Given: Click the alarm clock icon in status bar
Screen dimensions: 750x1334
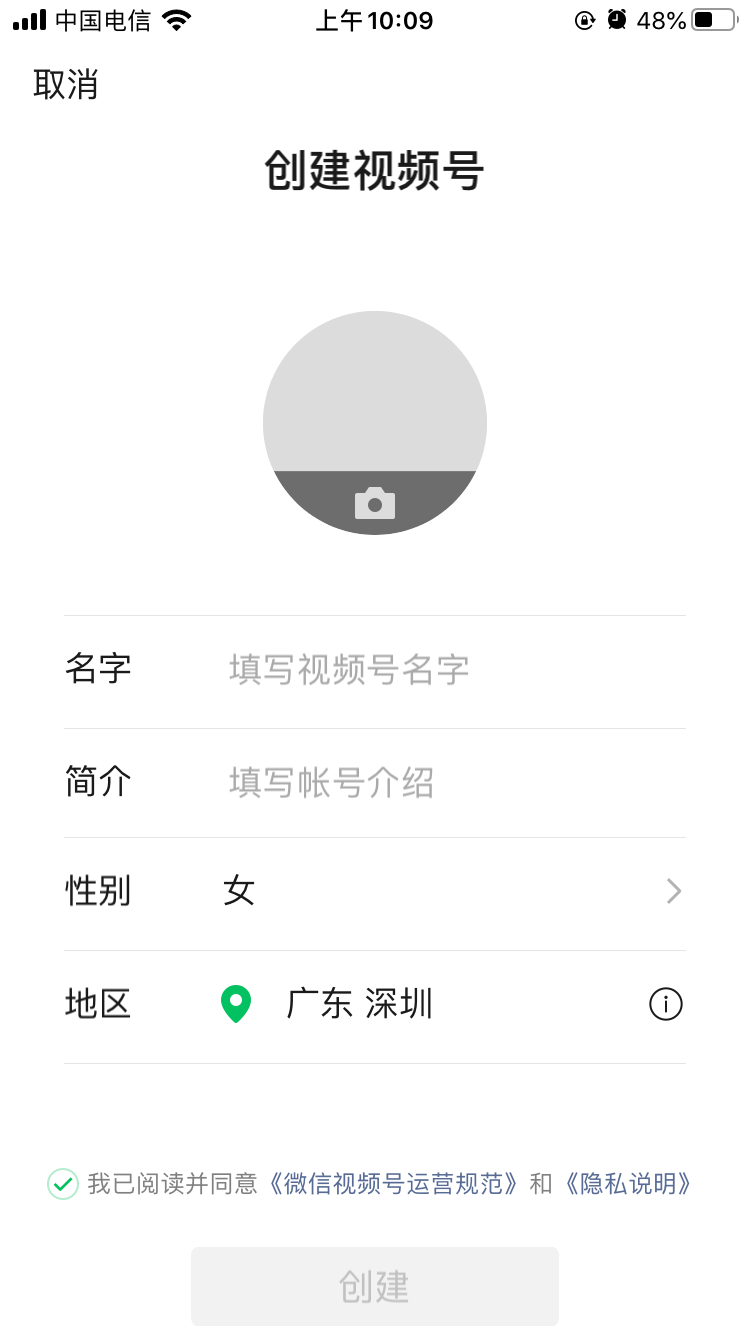Looking at the screenshot, I should tap(617, 18).
